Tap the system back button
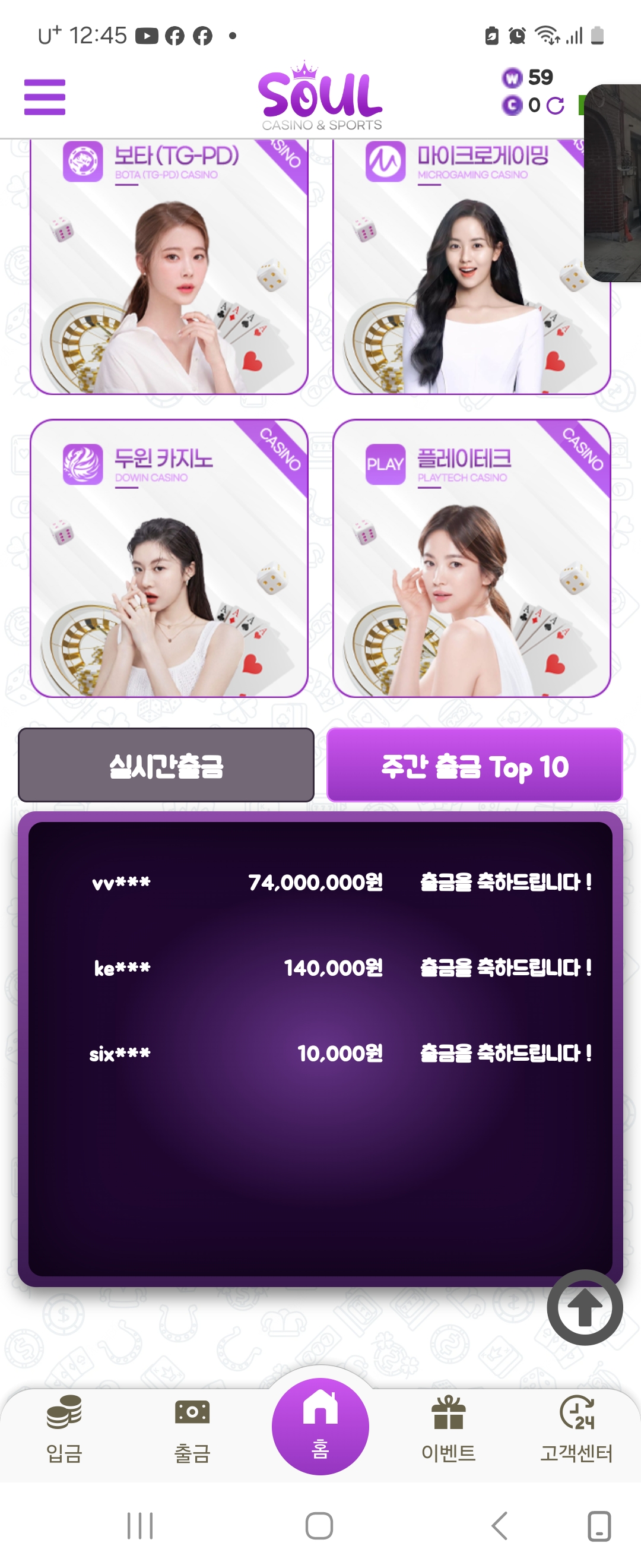The height and width of the screenshot is (1568, 641). pyautogui.click(x=499, y=1525)
